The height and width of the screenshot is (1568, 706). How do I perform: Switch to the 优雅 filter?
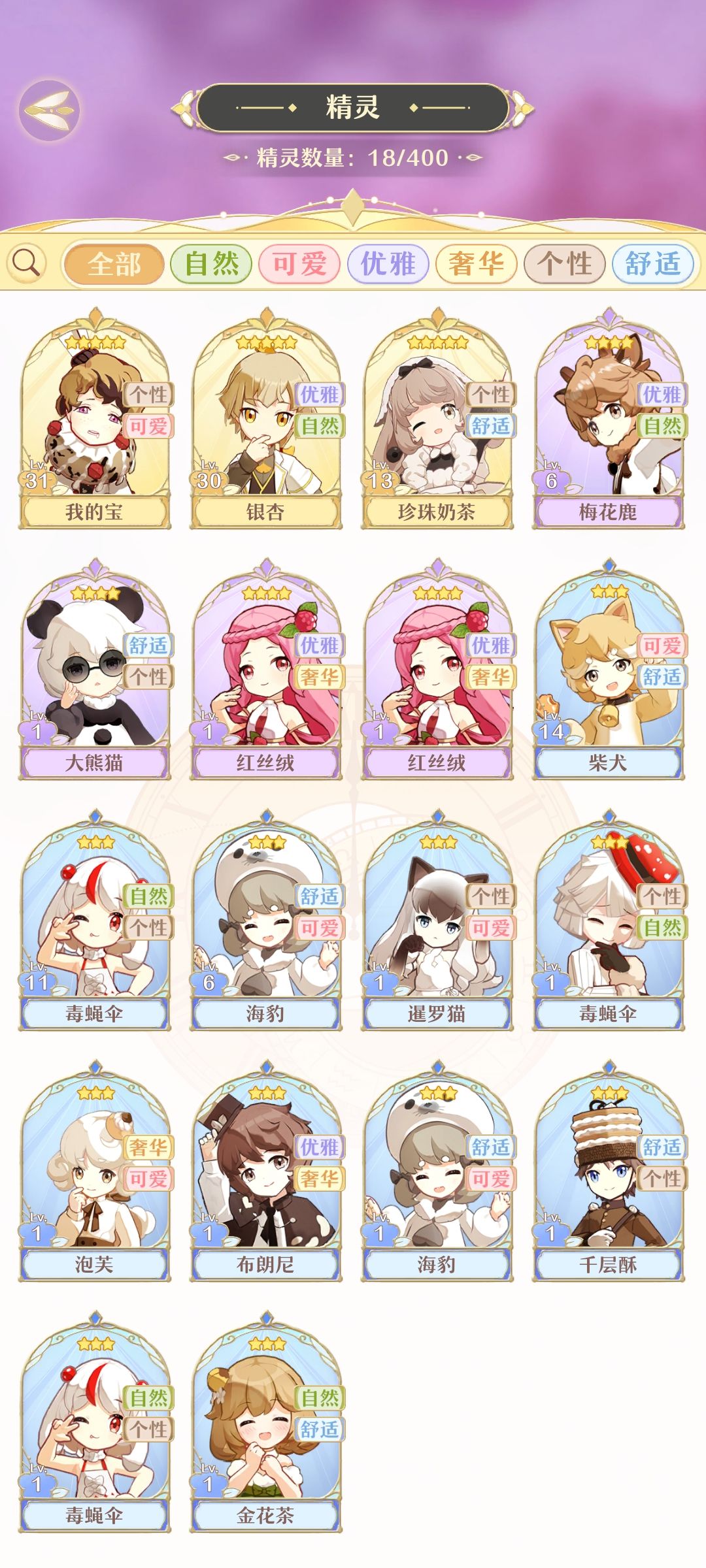tap(388, 264)
